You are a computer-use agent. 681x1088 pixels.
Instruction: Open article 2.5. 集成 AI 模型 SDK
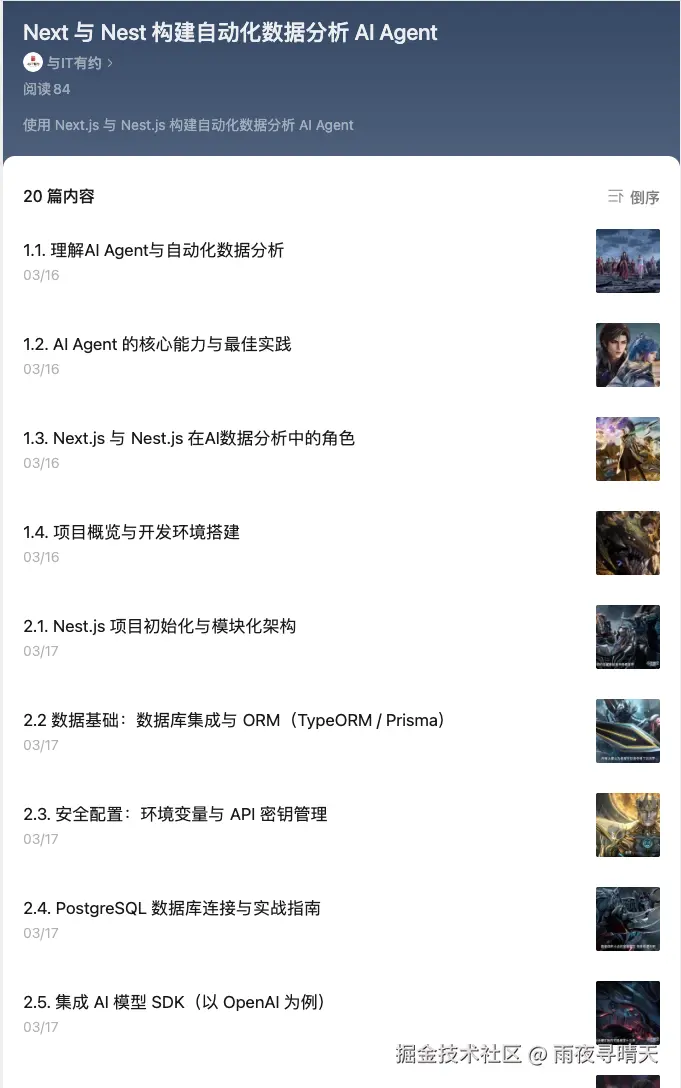175,1002
